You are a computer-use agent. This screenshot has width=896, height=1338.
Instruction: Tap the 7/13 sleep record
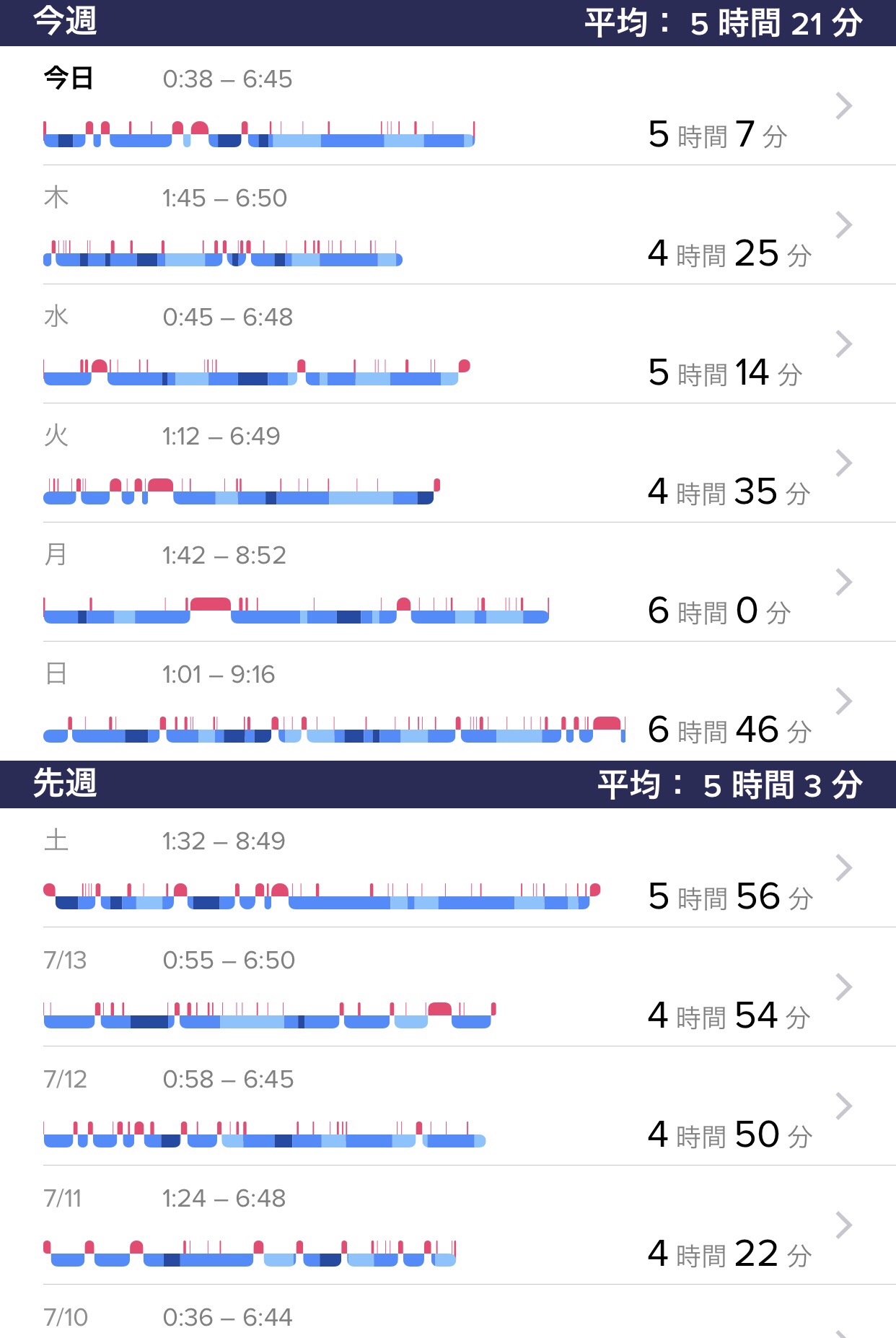[x=447, y=987]
